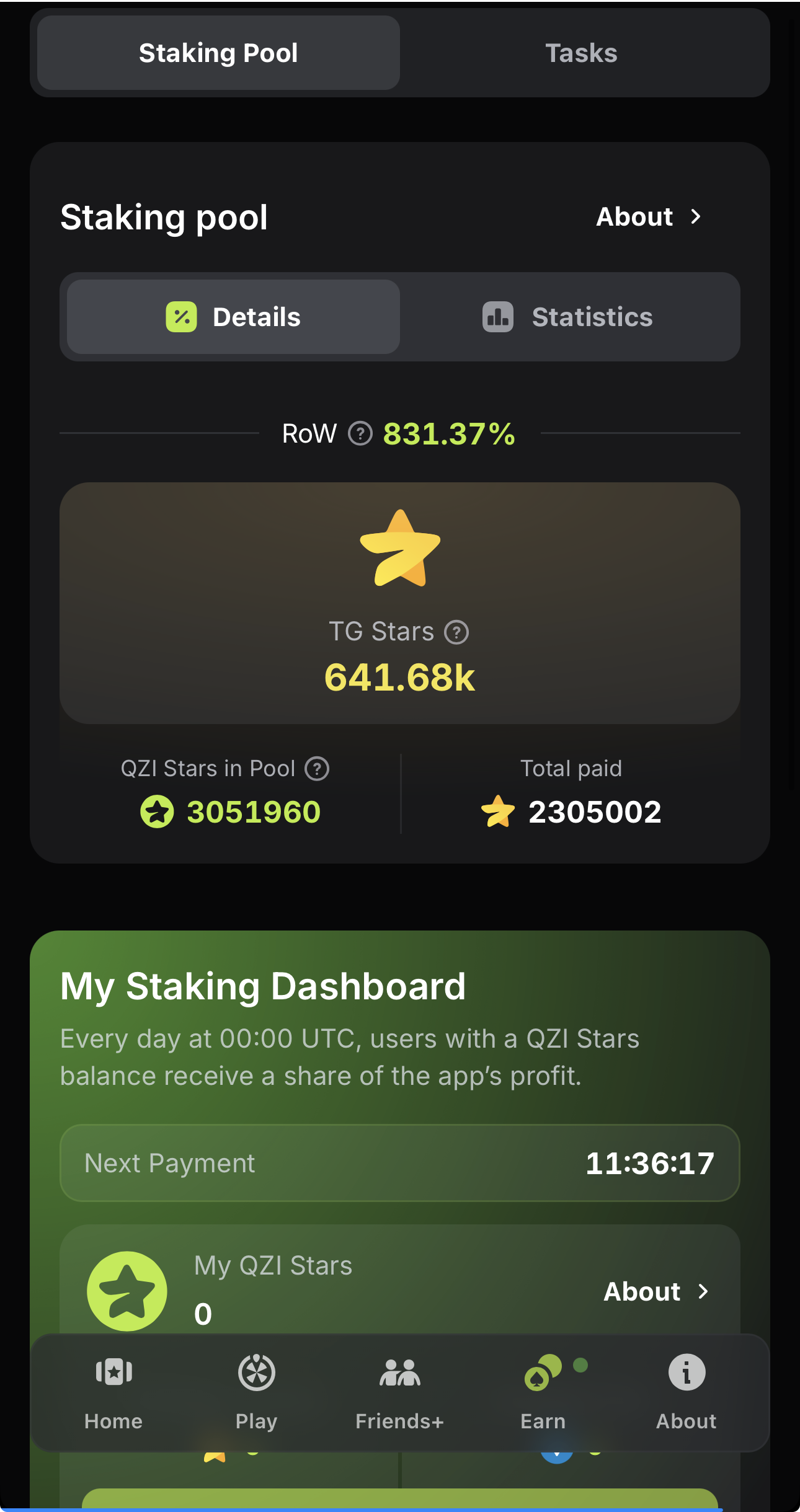800x1512 pixels.
Task: Switch to the Tasks tab
Action: (580, 53)
